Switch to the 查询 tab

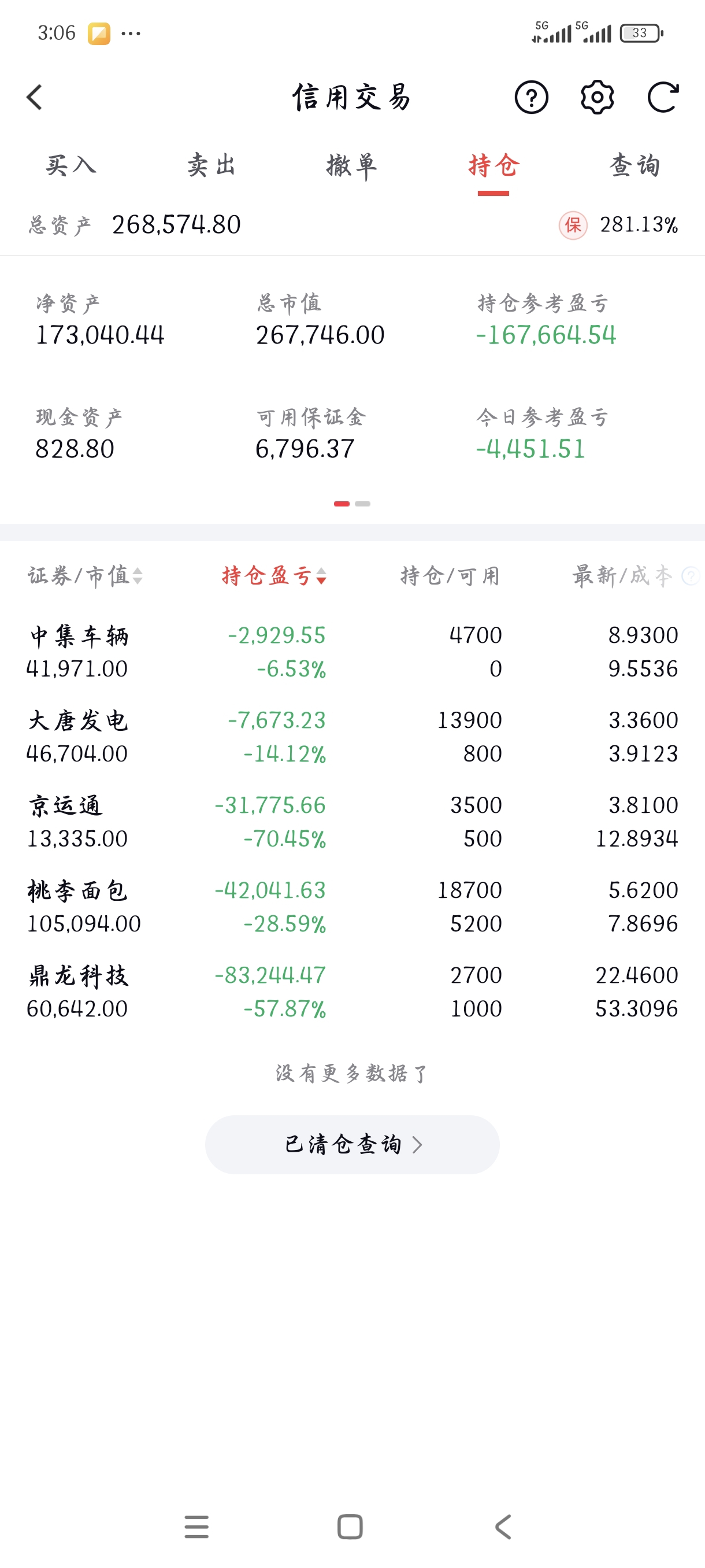coord(634,165)
